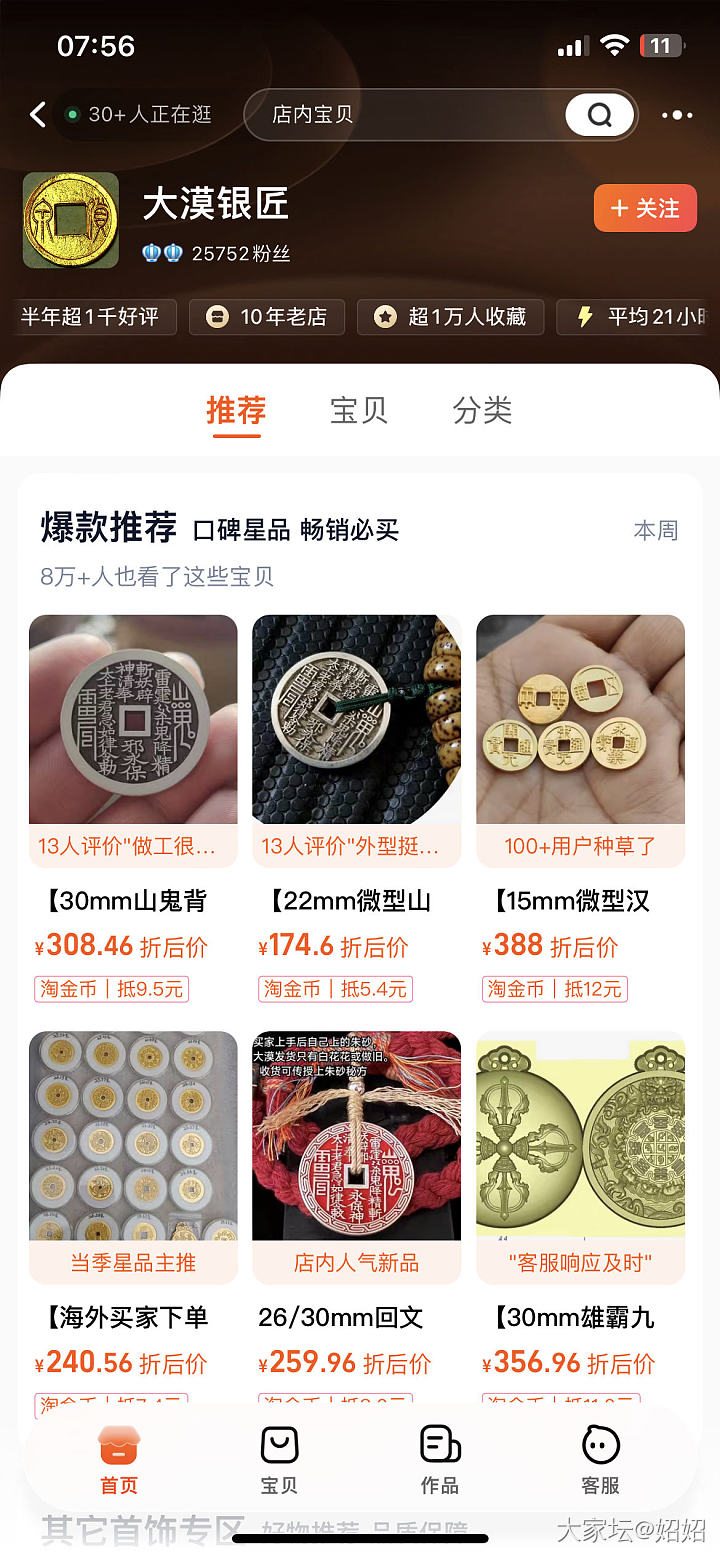The width and height of the screenshot is (720, 1558).
Task: Contact 客服 customer service
Action: pyautogui.click(x=600, y=1460)
